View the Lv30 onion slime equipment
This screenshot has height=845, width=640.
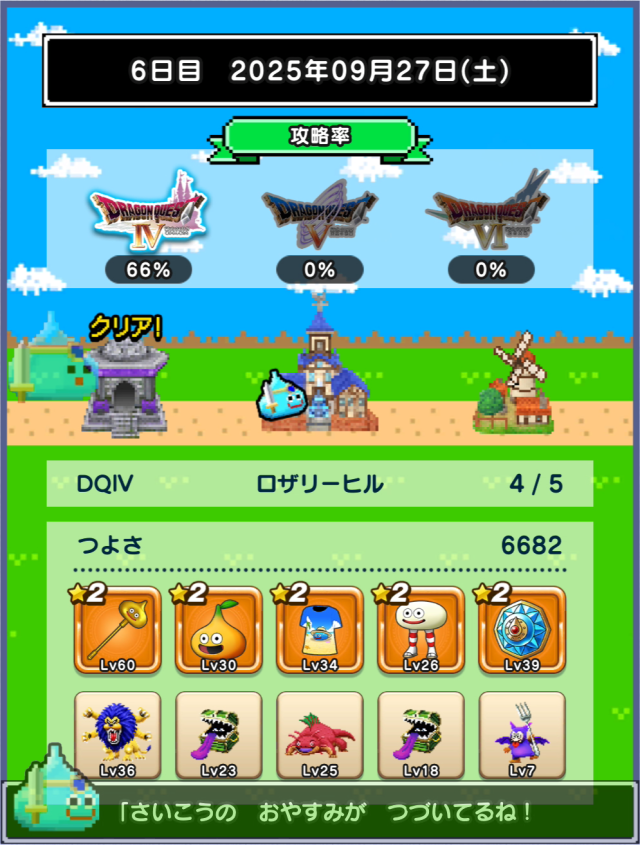(218, 630)
